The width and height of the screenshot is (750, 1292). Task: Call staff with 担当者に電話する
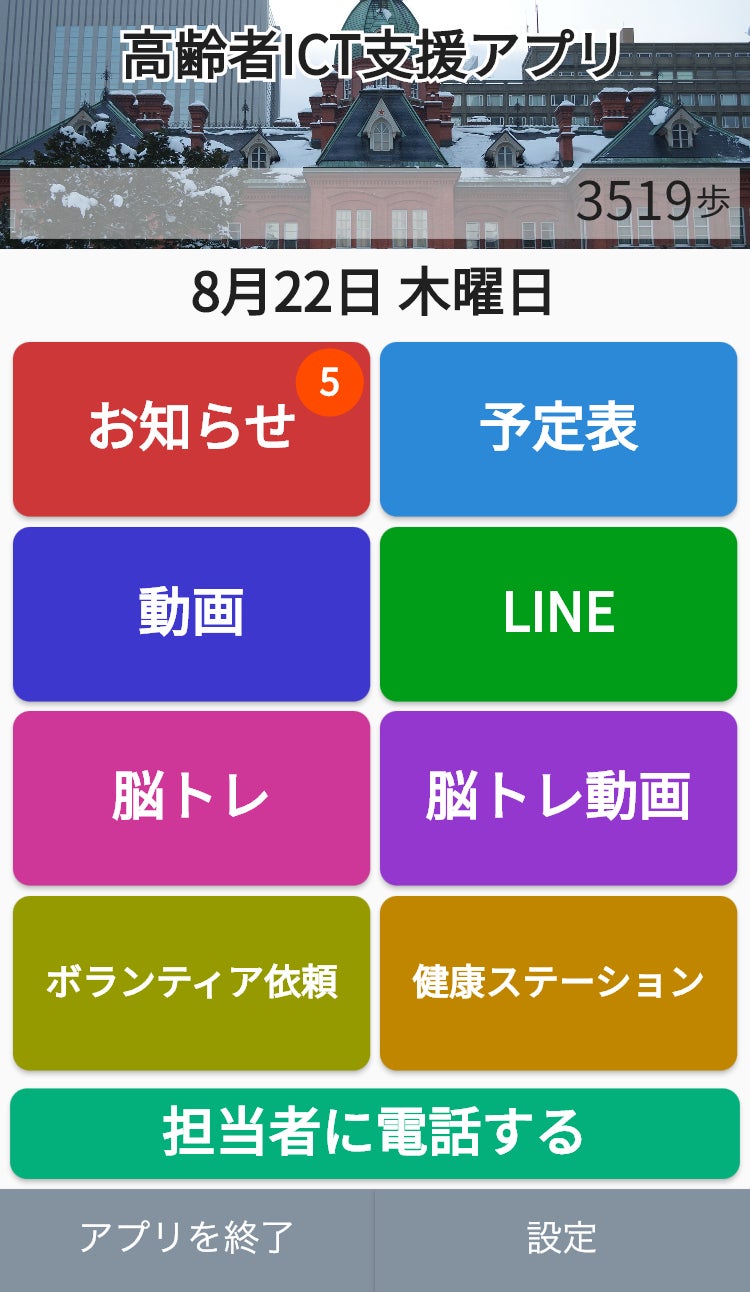(x=375, y=1133)
